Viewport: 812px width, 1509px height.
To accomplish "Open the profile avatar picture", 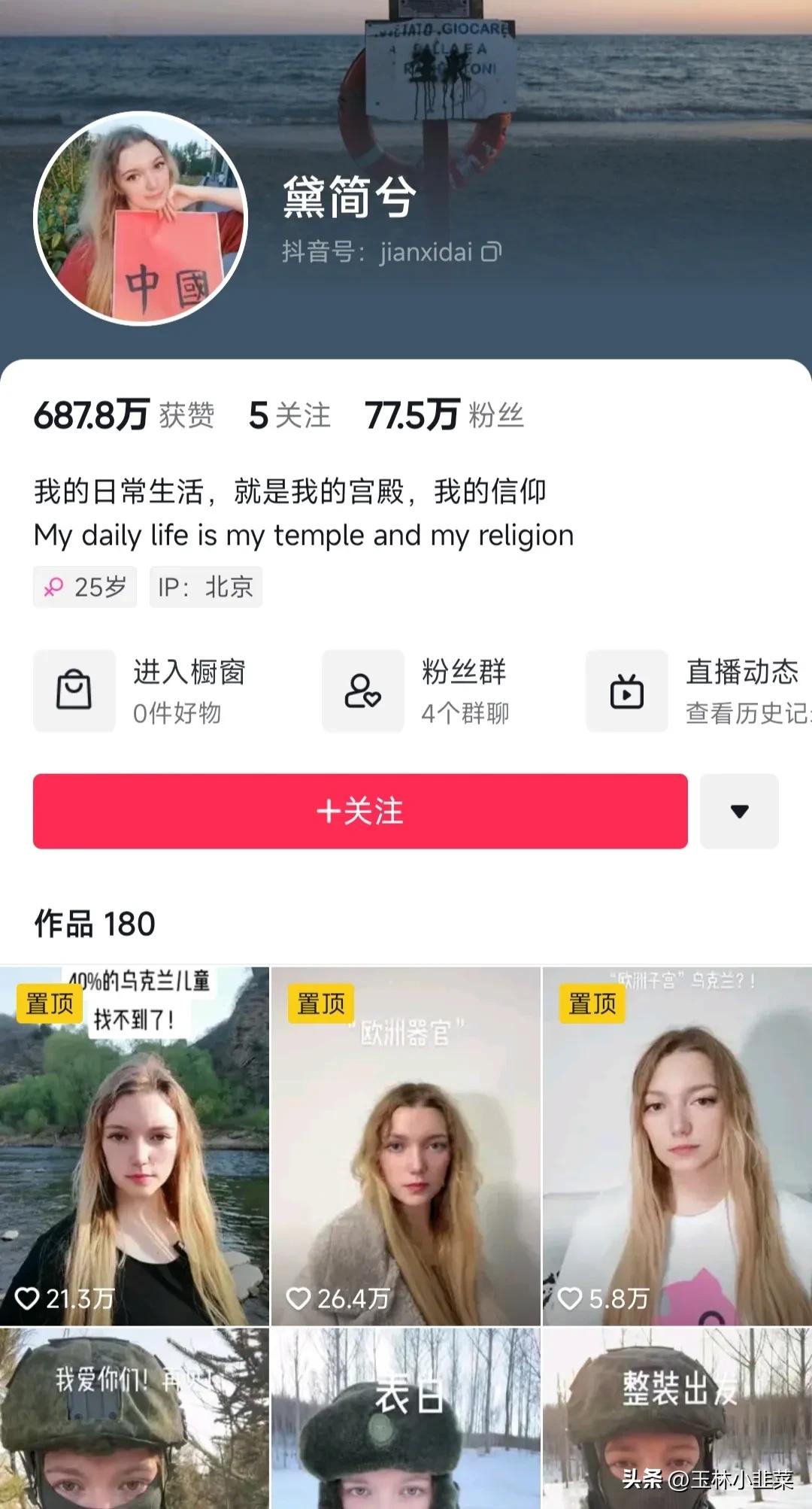I will click(140, 214).
